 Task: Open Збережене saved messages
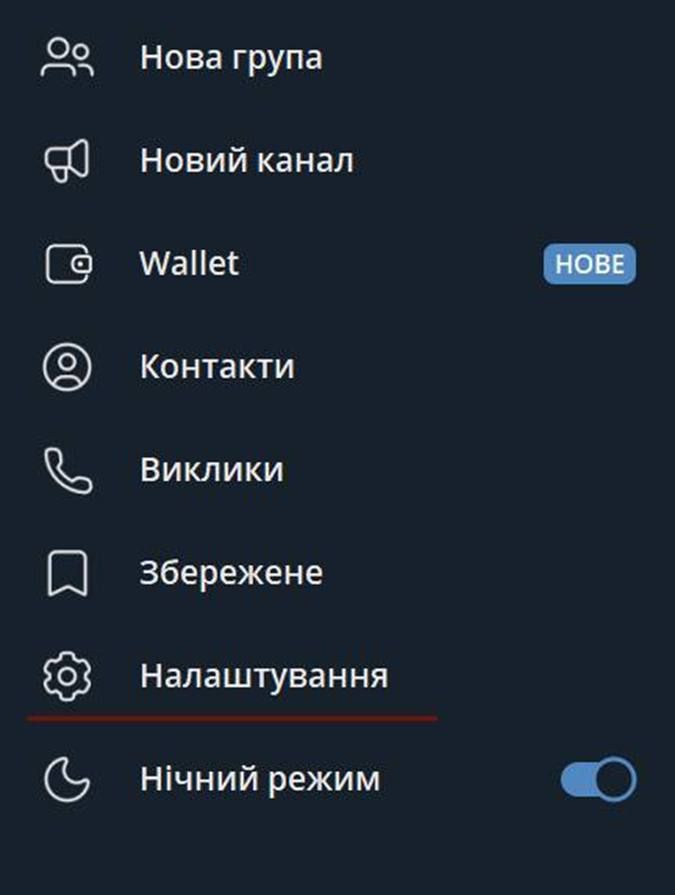click(231, 573)
